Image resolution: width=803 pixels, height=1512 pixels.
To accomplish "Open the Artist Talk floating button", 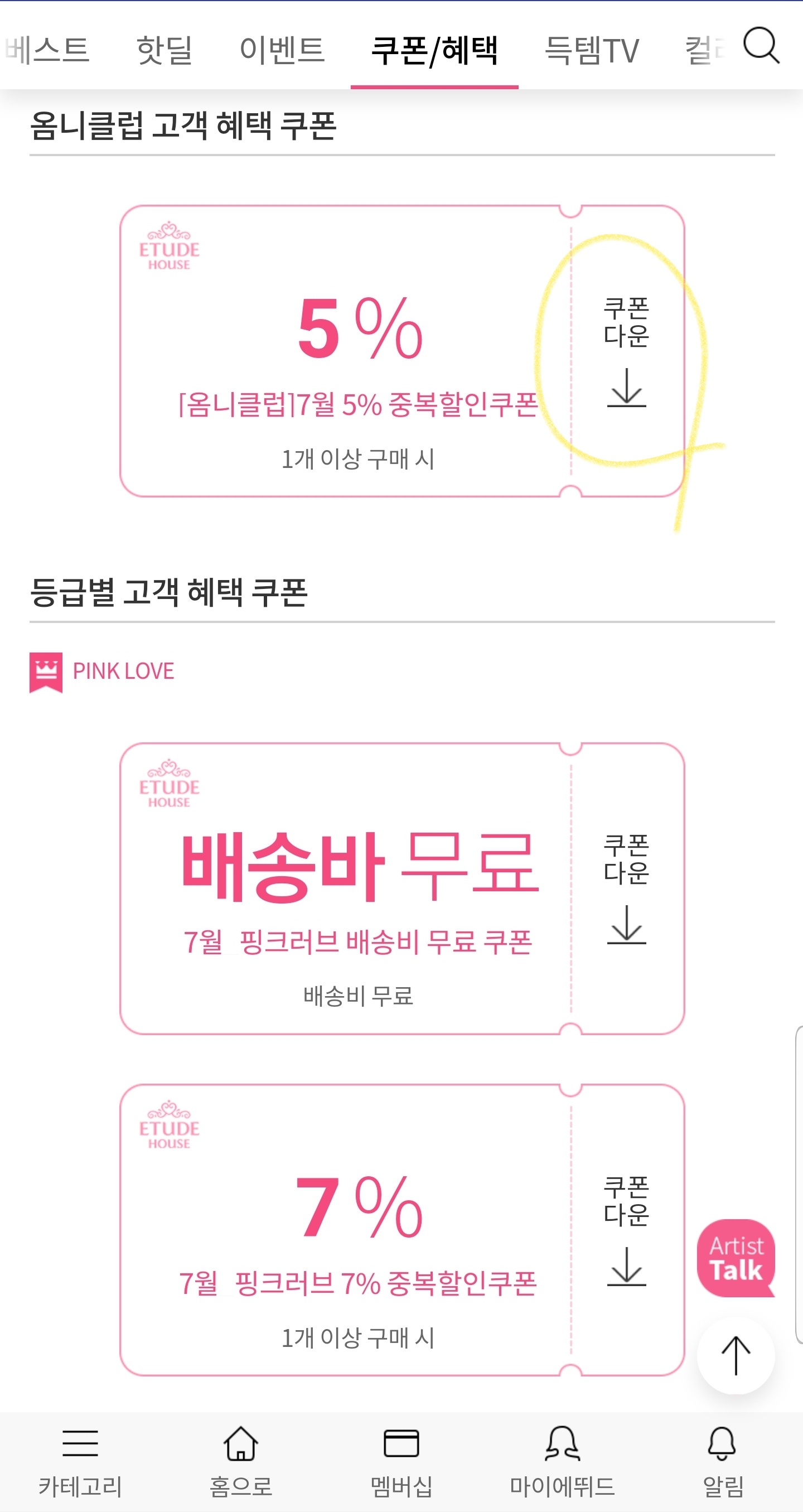I will pyautogui.click(x=736, y=1257).
